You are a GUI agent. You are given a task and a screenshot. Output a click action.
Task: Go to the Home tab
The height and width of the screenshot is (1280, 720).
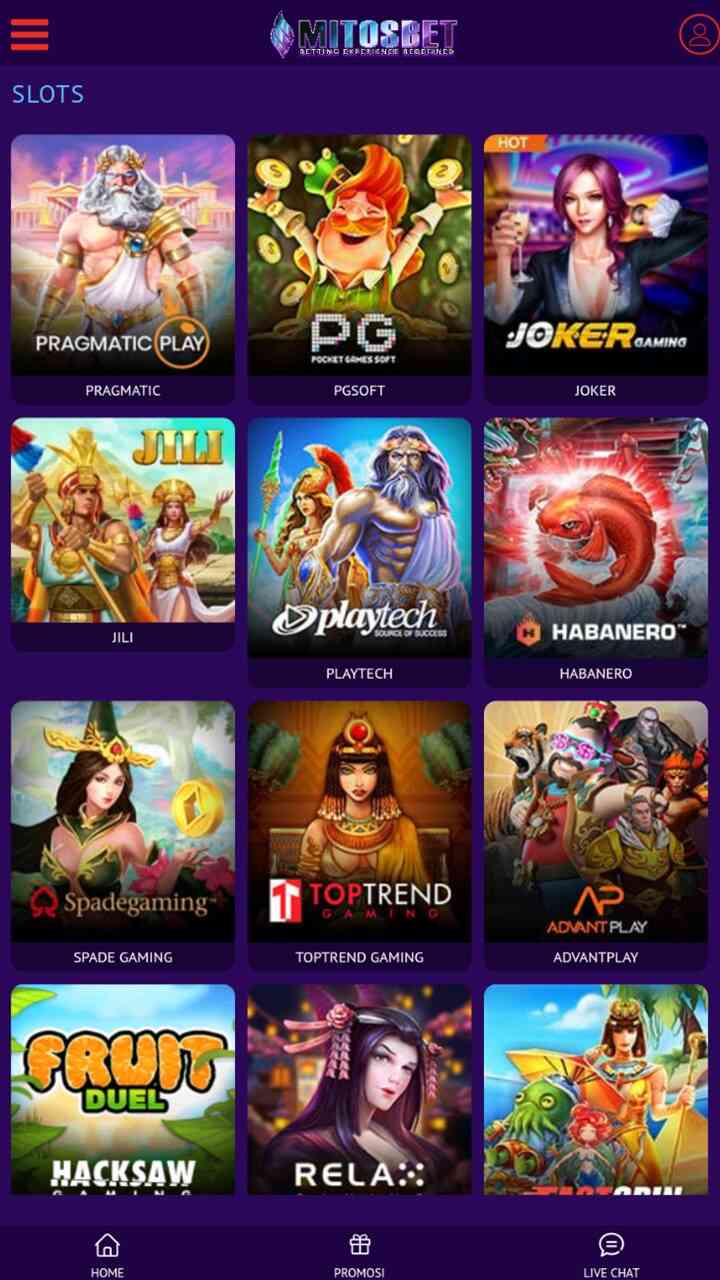pyautogui.click(x=107, y=1254)
